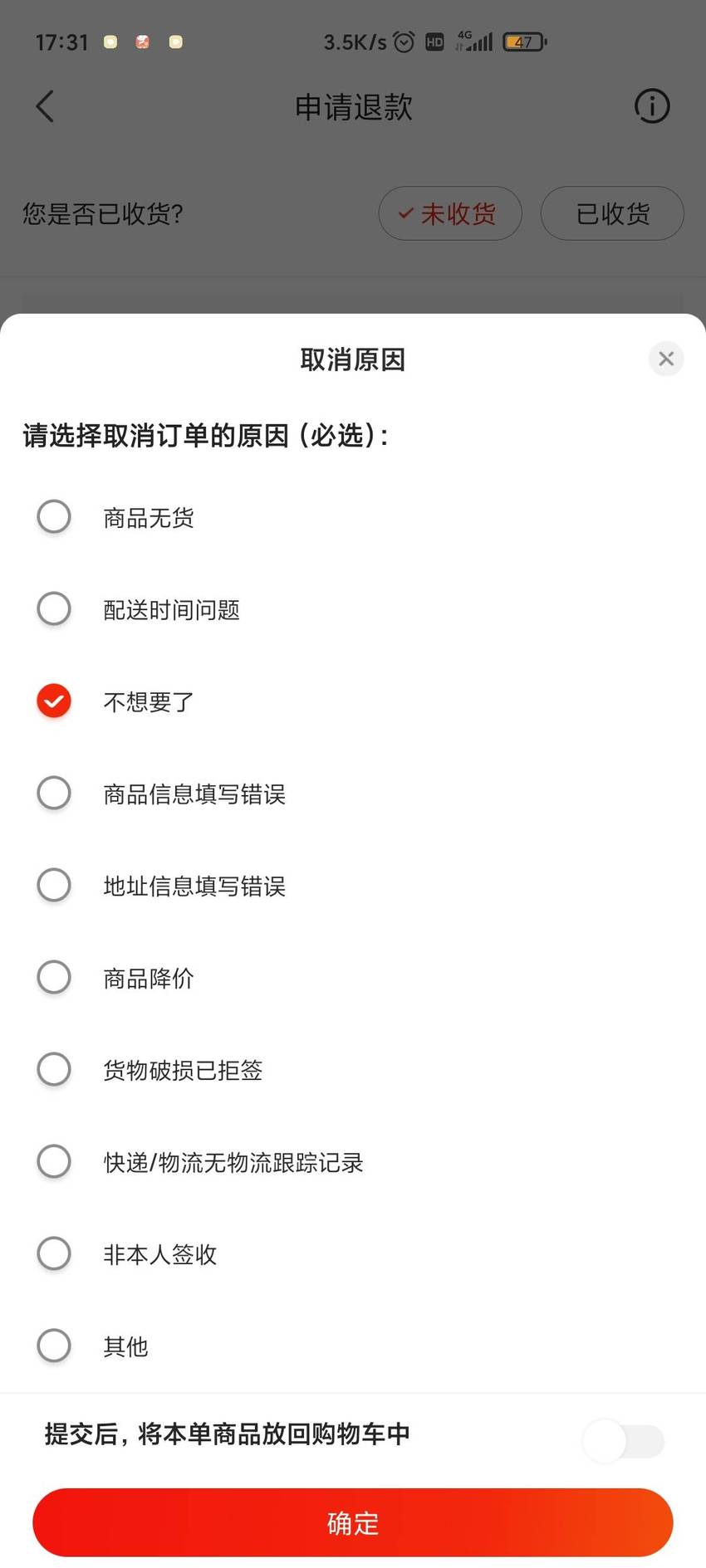Image resolution: width=706 pixels, height=1568 pixels.
Task: Close the 取消原因 dialog
Action: 665,359
